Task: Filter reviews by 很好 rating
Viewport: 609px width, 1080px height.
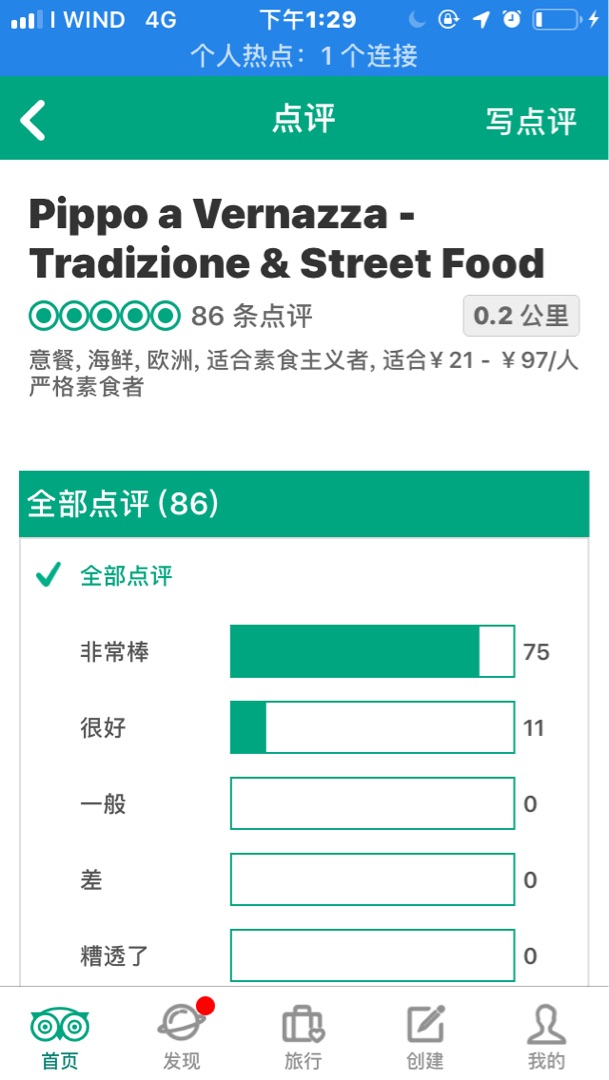Action: 304,727
